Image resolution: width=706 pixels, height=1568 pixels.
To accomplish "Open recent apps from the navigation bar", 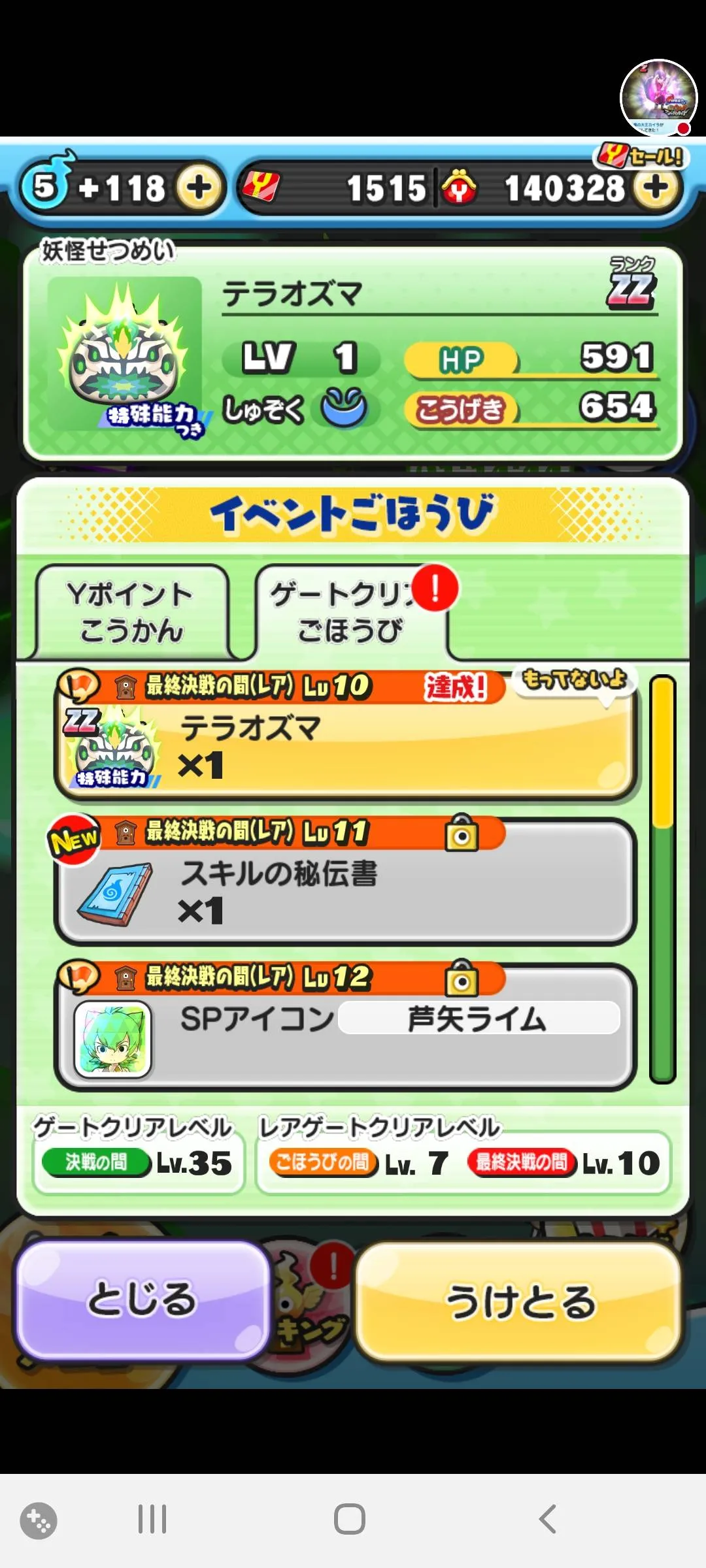I will tap(152, 1519).
